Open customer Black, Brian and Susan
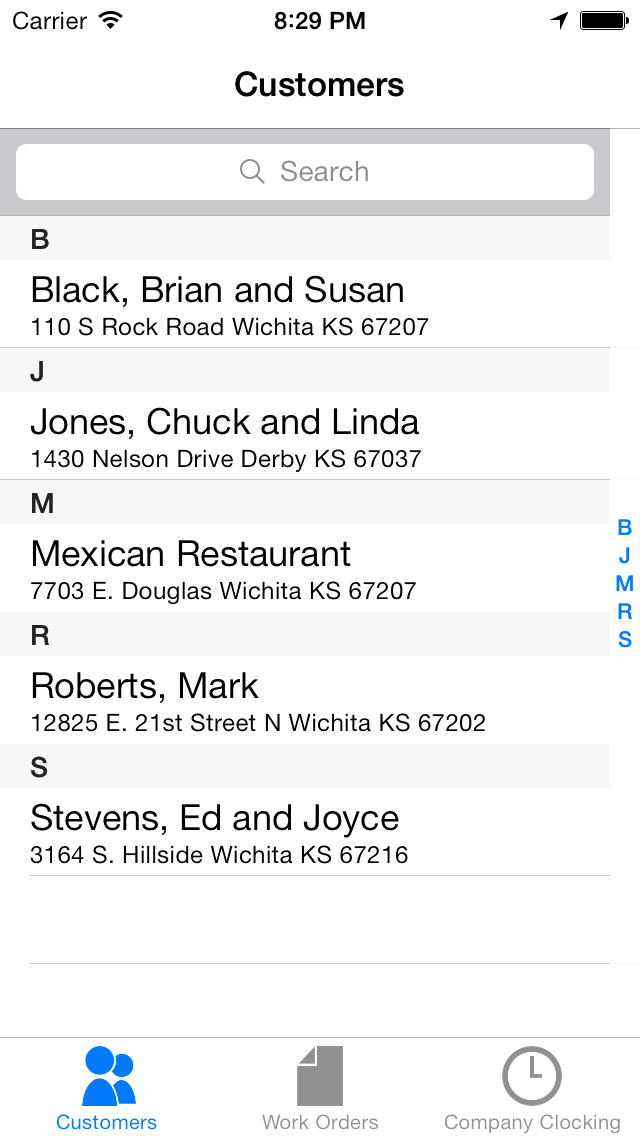The height and width of the screenshot is (1136, 640). coord(304,304)
